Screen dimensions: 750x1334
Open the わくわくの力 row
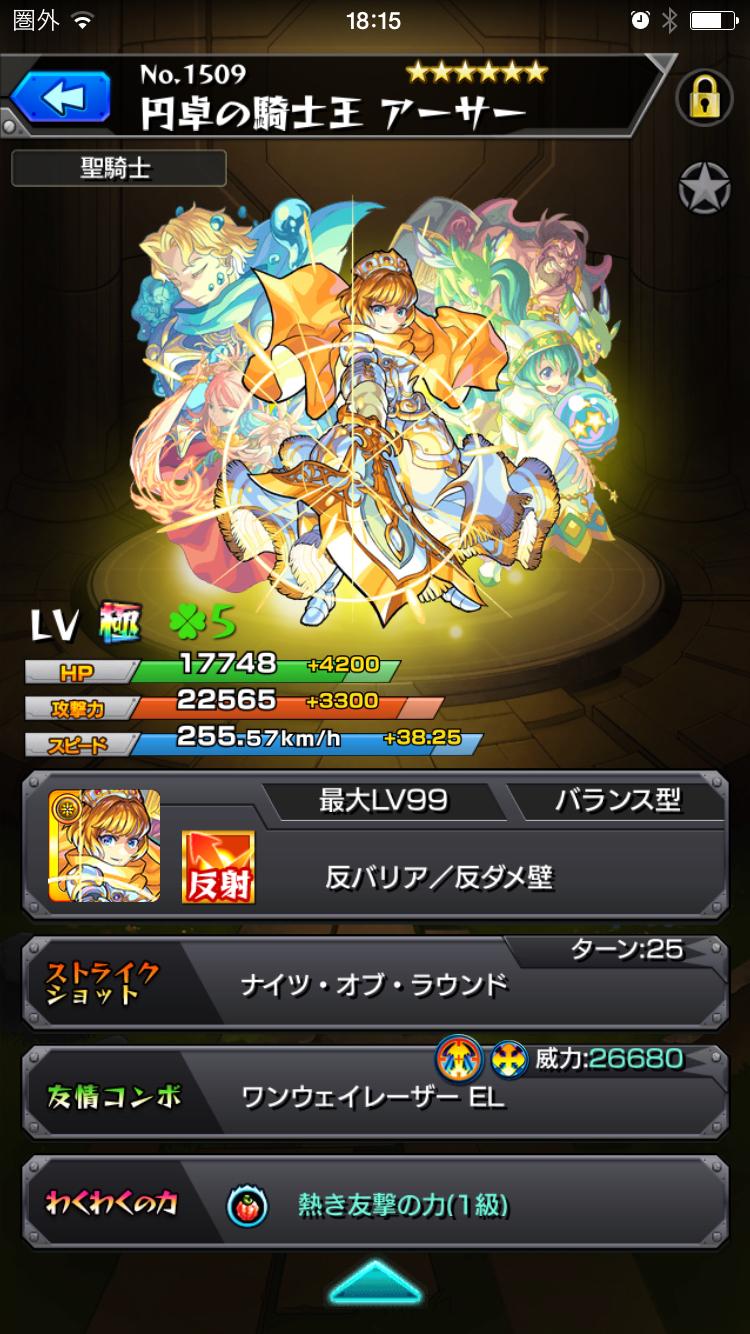(375, 1205)
